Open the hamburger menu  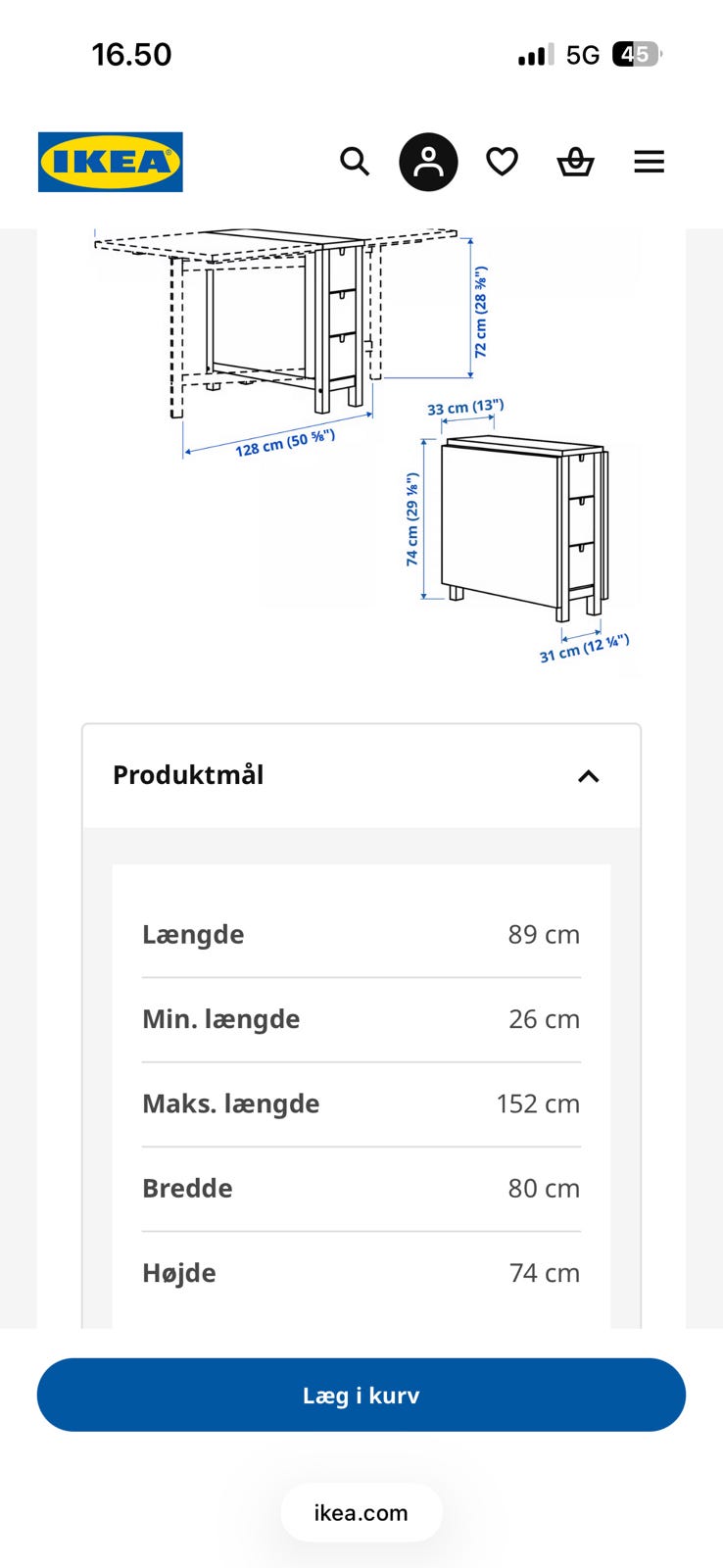649,162
